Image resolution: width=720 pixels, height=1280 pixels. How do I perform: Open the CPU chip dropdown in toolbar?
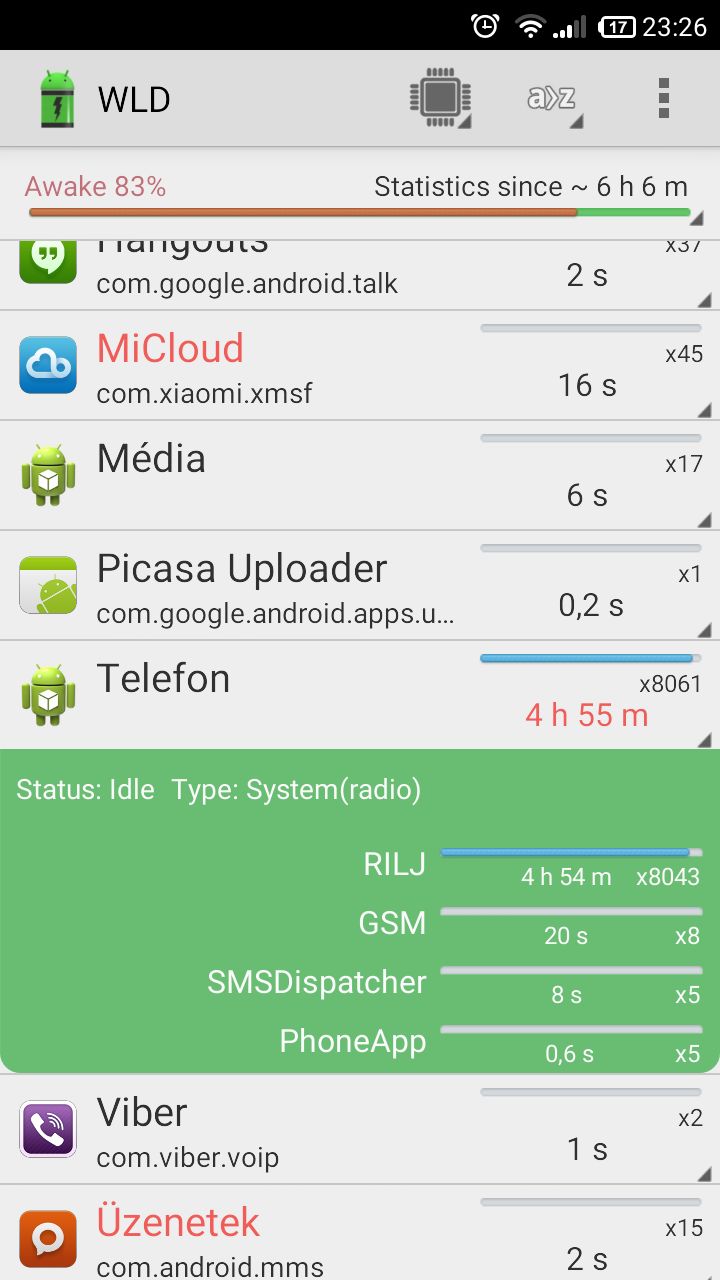[440, 99]
